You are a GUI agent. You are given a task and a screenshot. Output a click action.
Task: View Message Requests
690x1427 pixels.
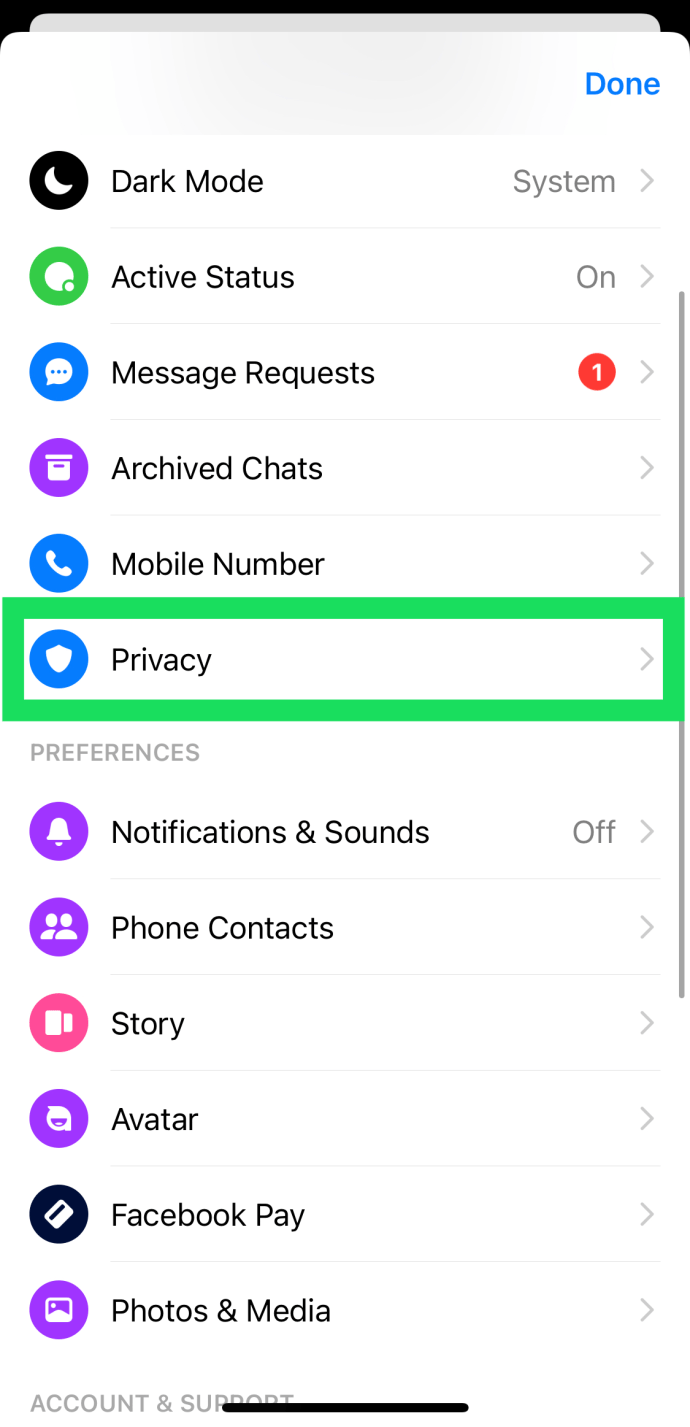(x=344, y=373)
